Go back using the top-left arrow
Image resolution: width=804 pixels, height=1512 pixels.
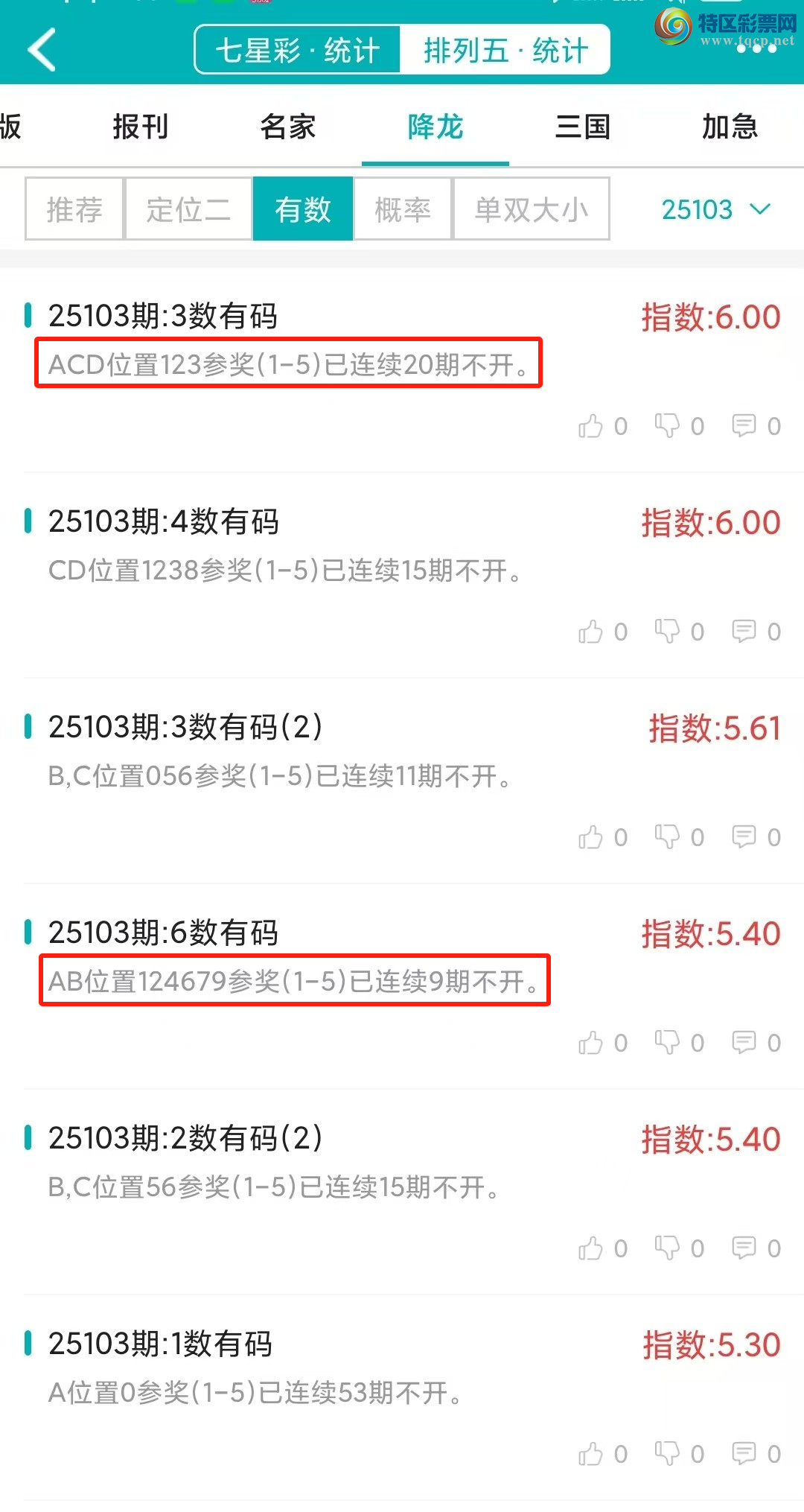pos(42,50)
